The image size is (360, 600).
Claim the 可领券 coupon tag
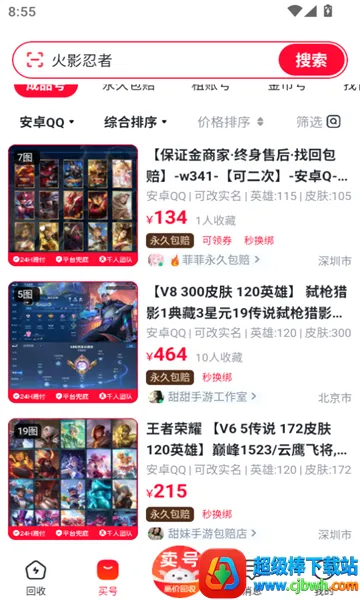(x=217, y=240)
